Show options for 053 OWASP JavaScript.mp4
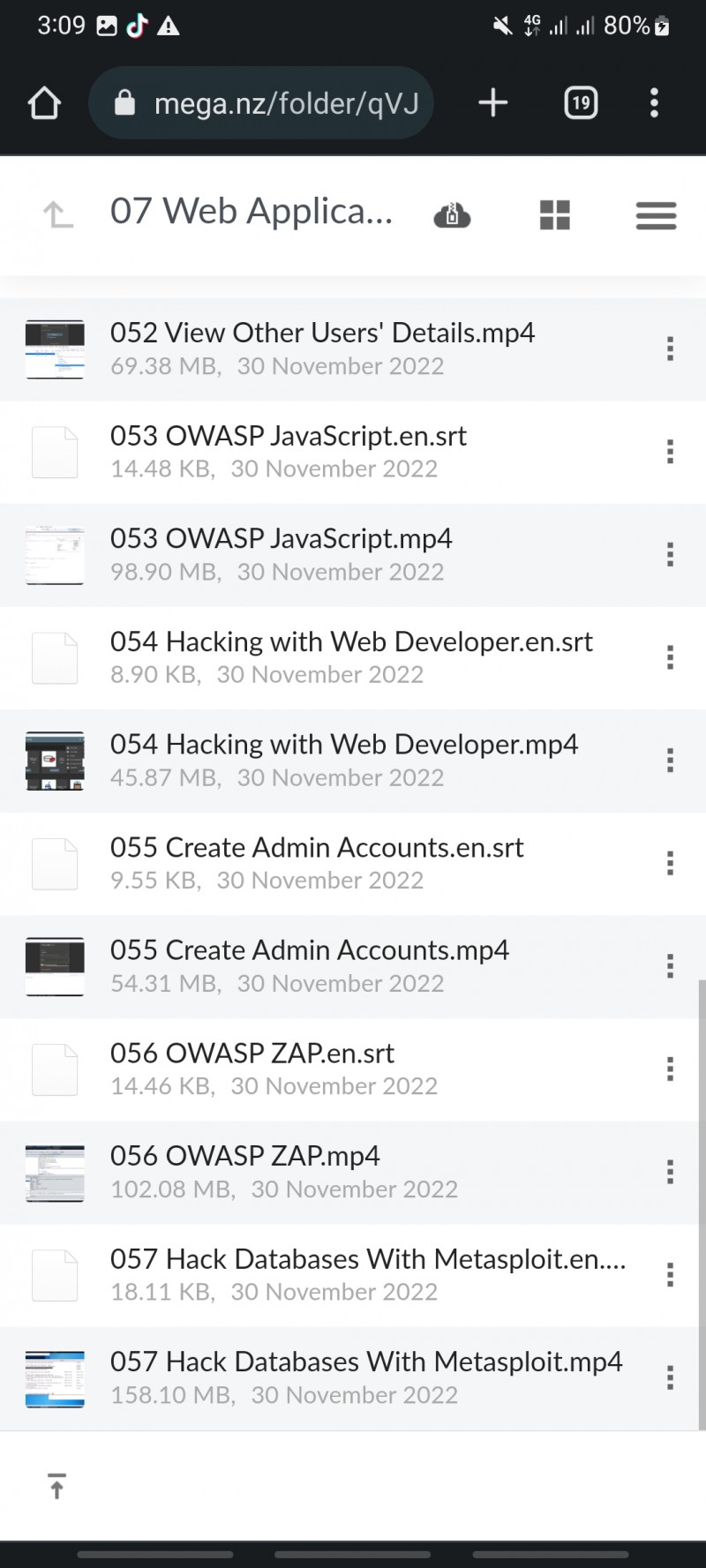 (x=670, y=554)
